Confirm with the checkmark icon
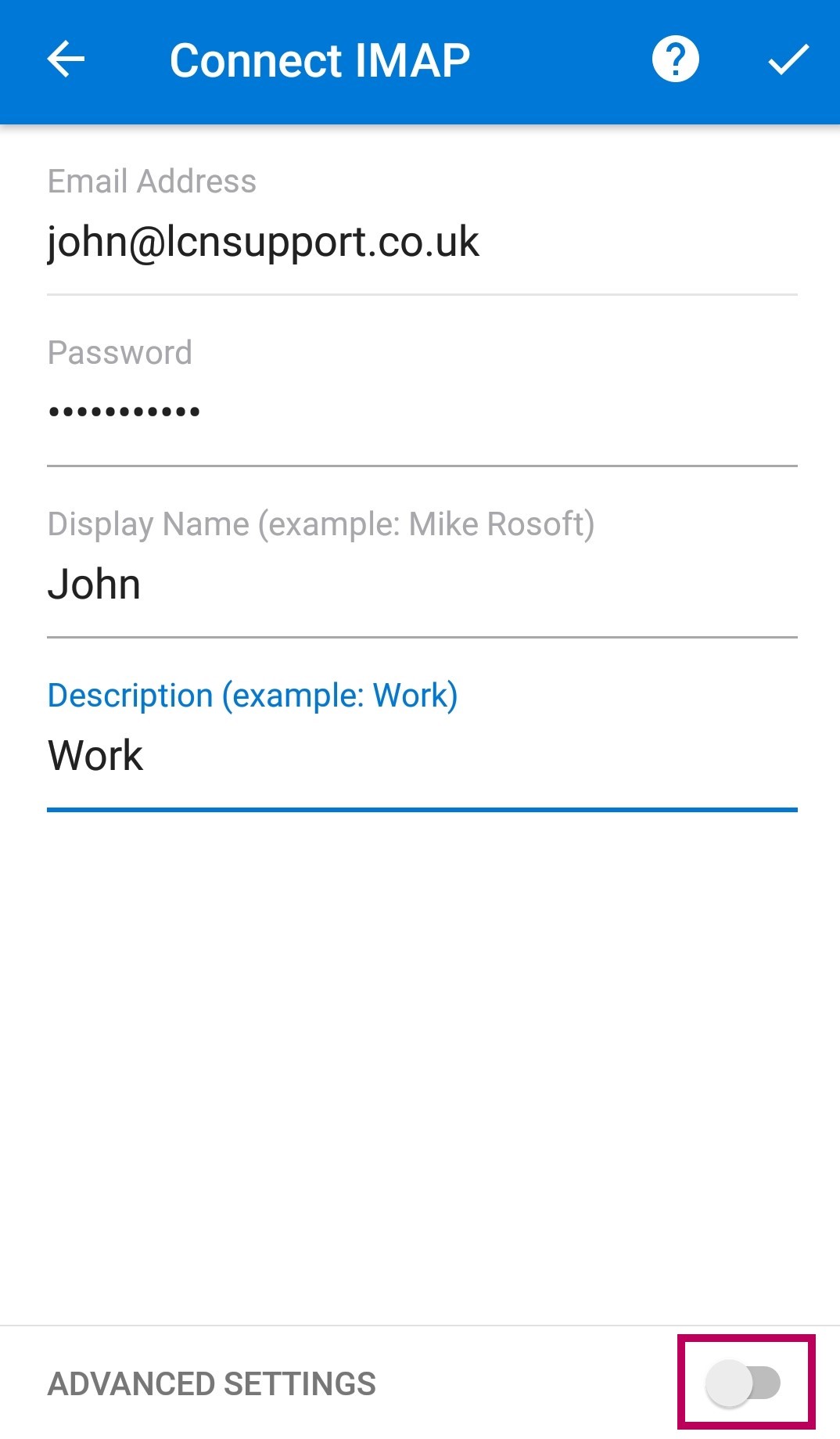The height and width of the screenshot is (1439, 840). [788, 59]
